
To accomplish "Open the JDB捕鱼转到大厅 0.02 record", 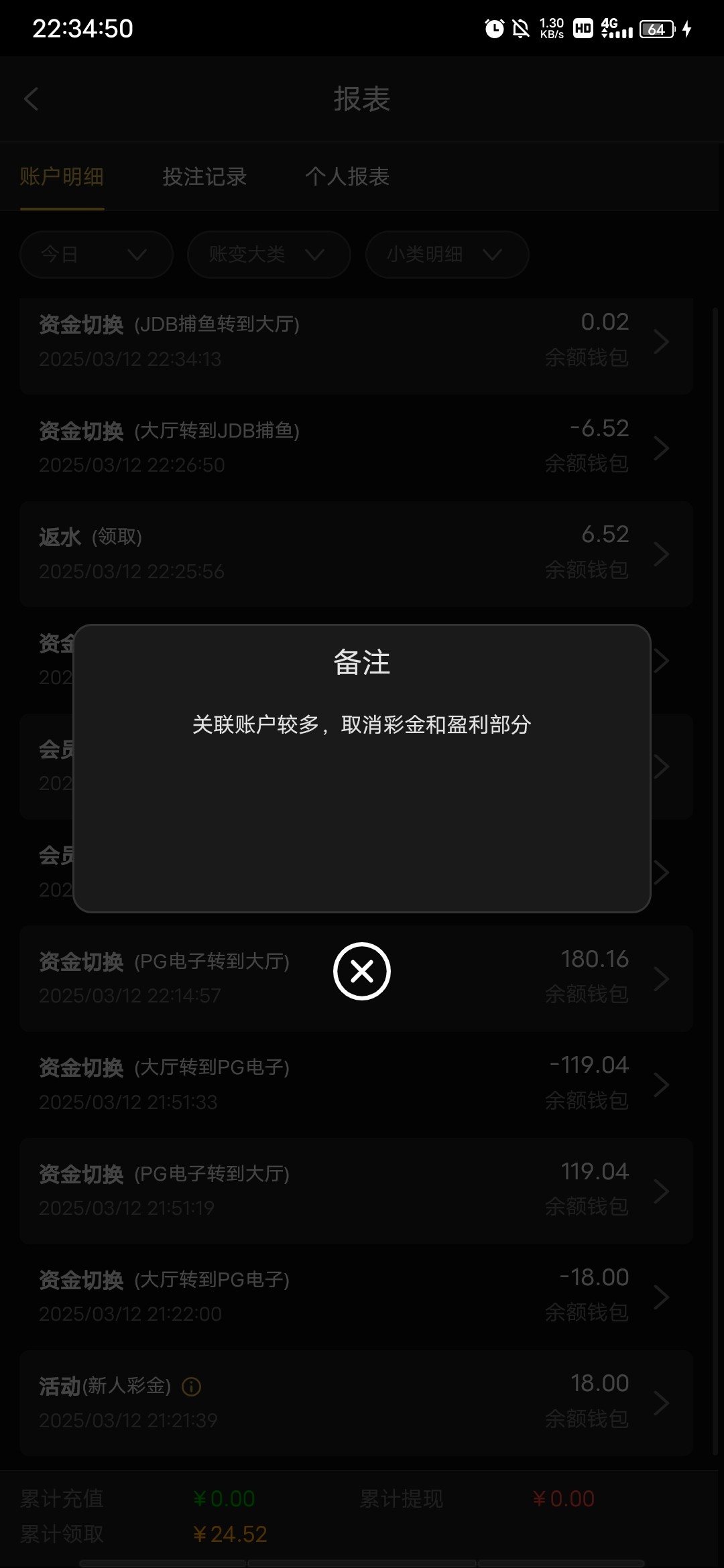I will click(x=355, y=342).
